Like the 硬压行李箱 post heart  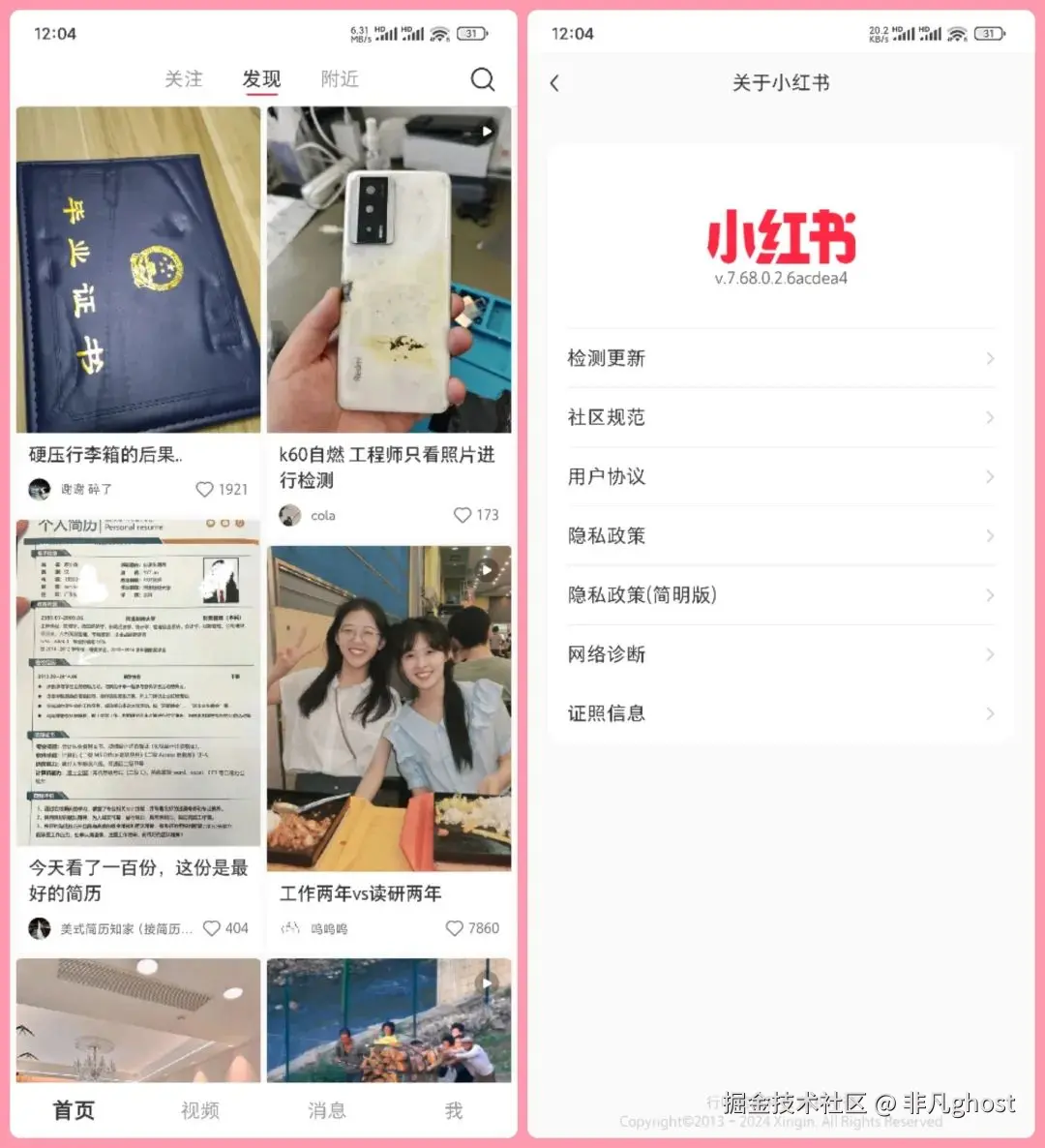pyautogui.click(x=204, y=489)
